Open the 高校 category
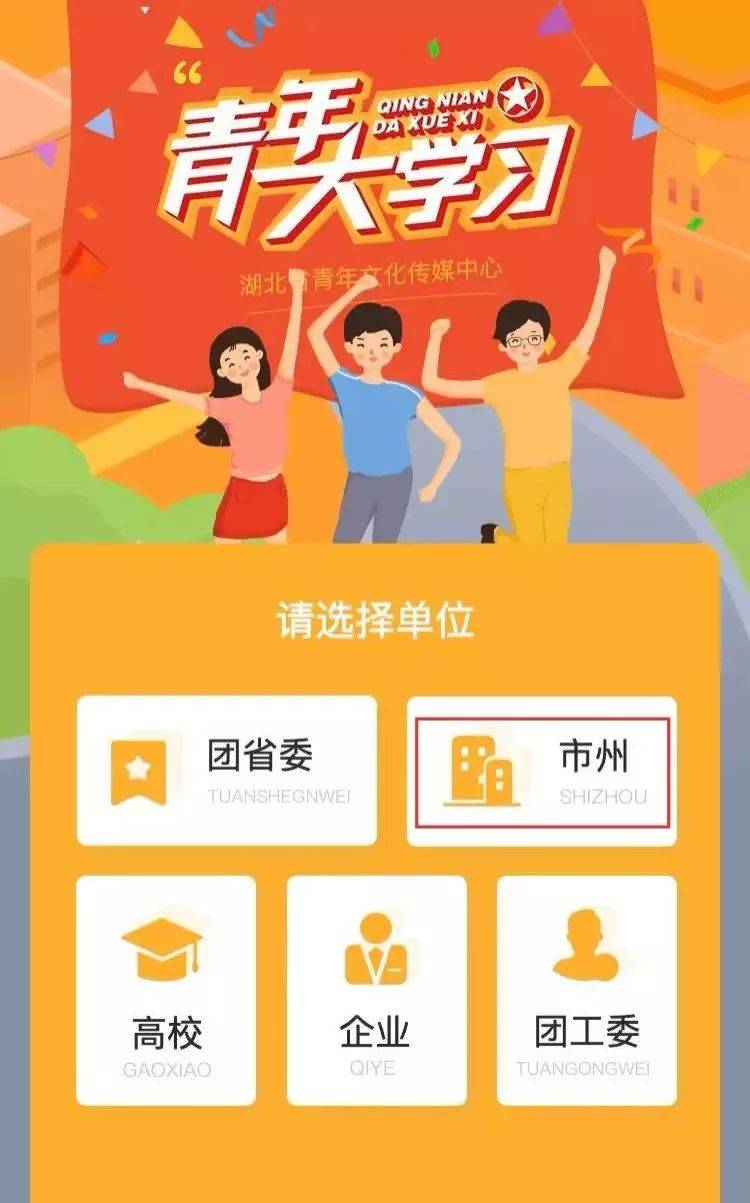The width and height of the screenshot is (750, 1203). [x=166, y=990]
